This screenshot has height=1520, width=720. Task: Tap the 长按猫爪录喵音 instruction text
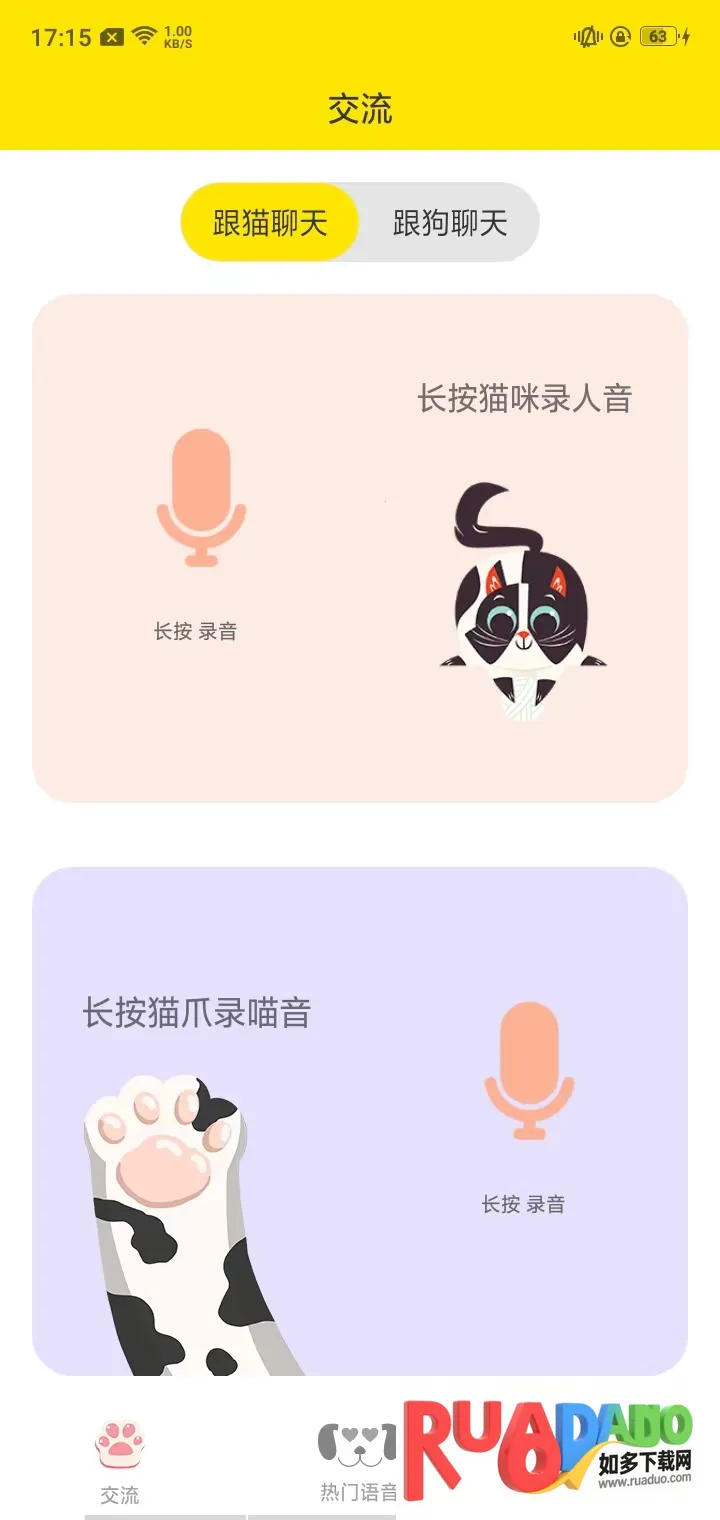click(x=198, y=1014)
